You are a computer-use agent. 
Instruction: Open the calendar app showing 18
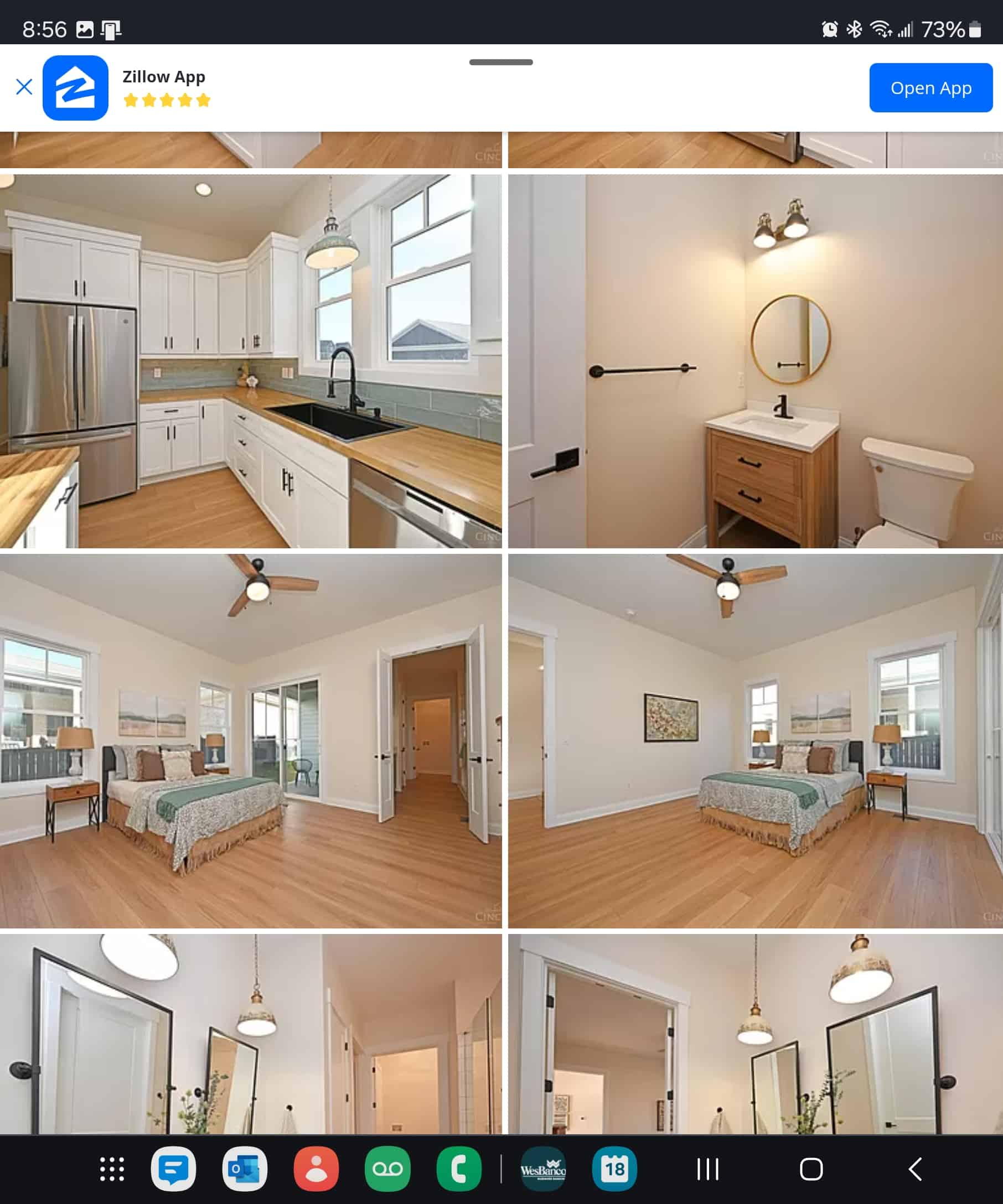click(x=614, y=1169)
